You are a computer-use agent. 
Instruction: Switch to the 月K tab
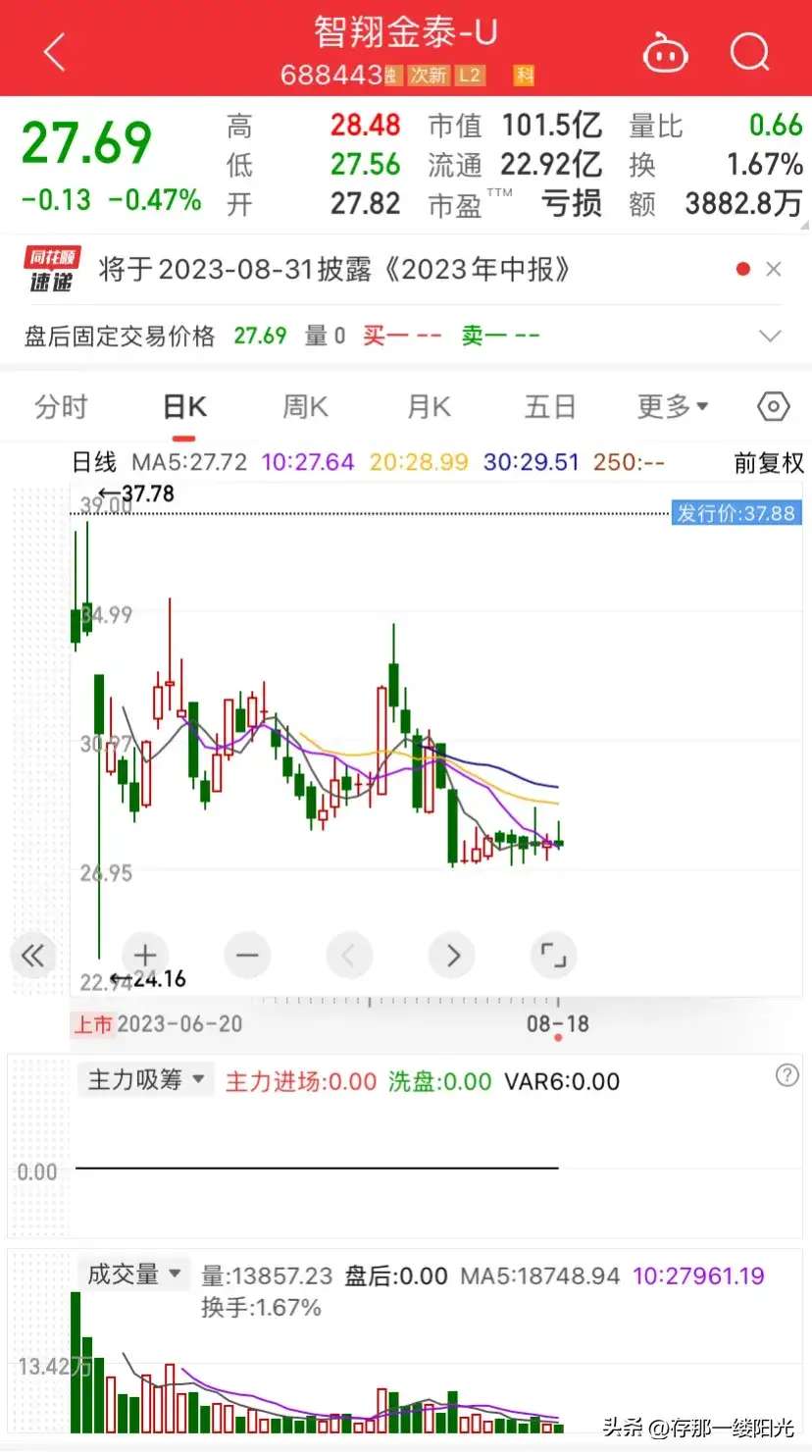[x=429, y=406]
